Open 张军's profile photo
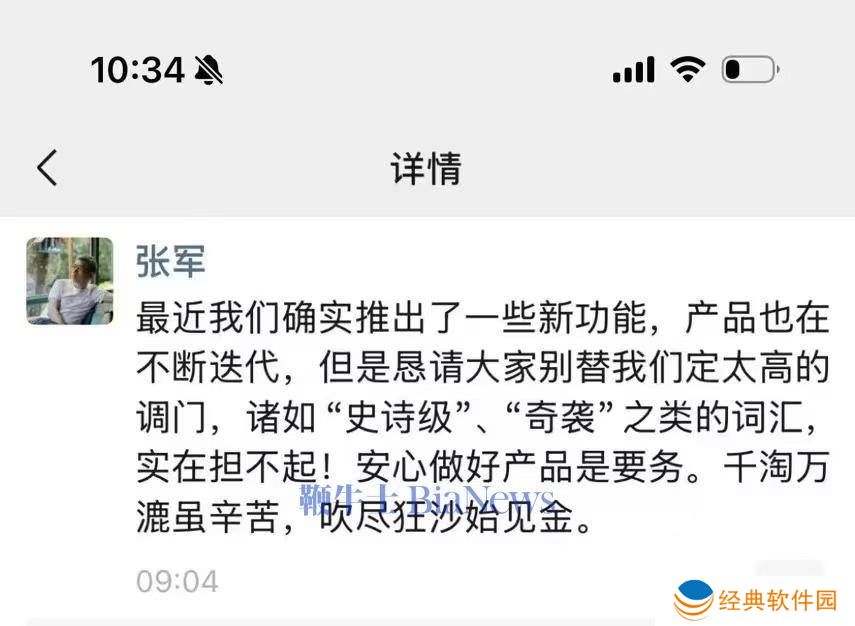This screenshot has width=855, height=626. [69, 281]
